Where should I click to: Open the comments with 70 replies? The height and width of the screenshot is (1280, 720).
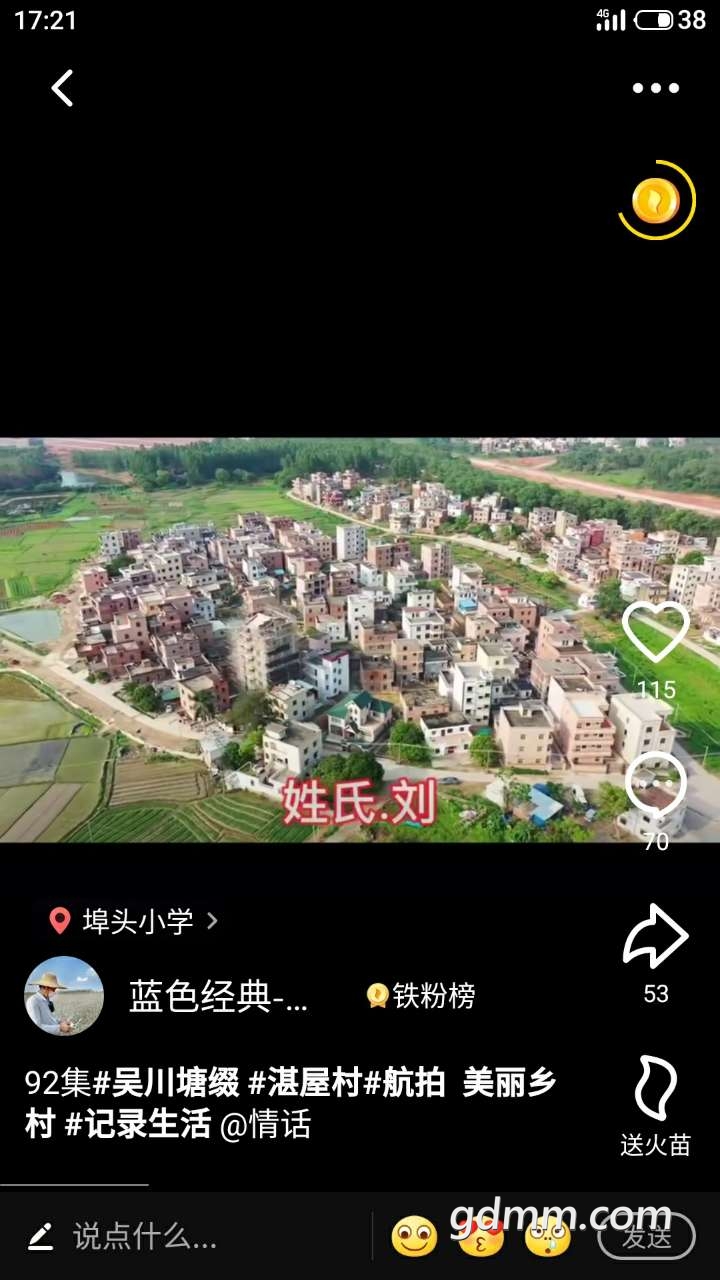pos(655,785)
